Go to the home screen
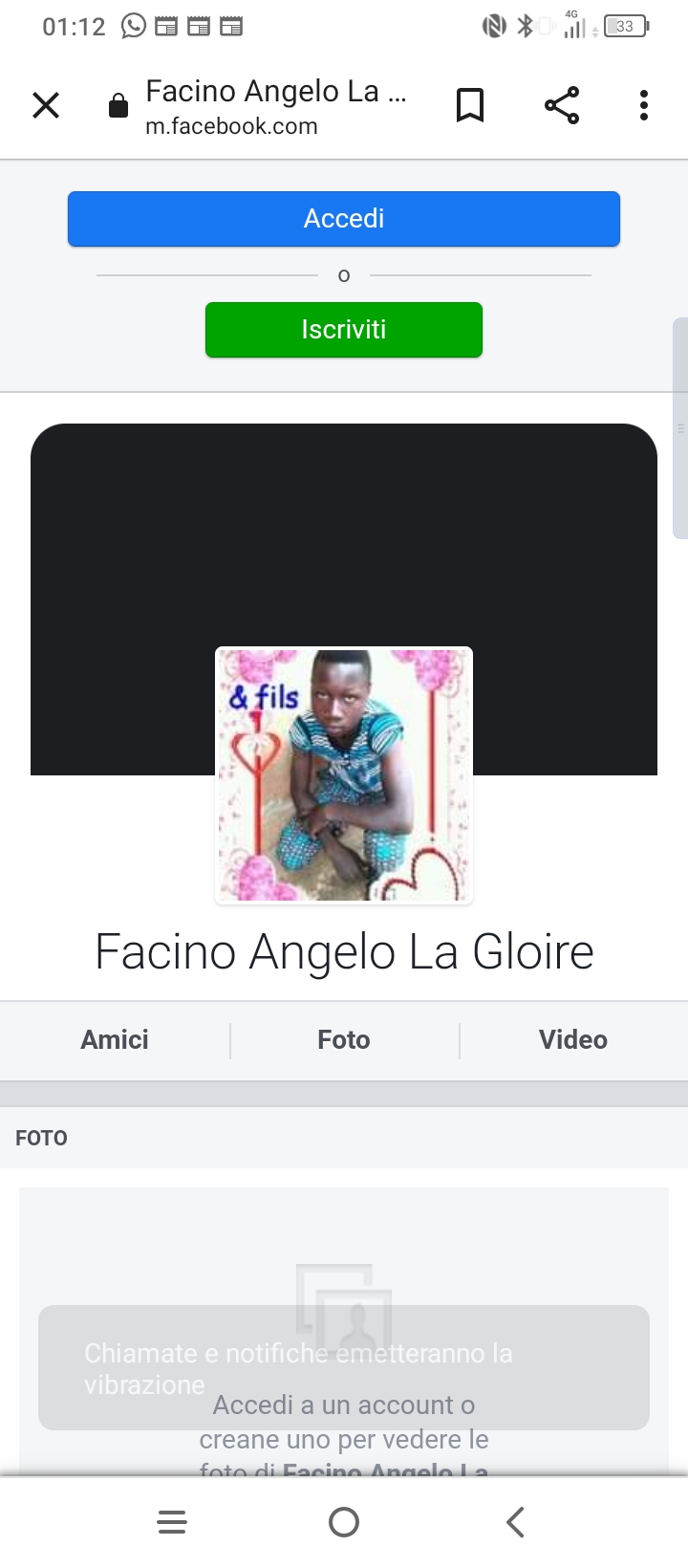This screenshot has width=688, height=1568. tap(344, 1521)
